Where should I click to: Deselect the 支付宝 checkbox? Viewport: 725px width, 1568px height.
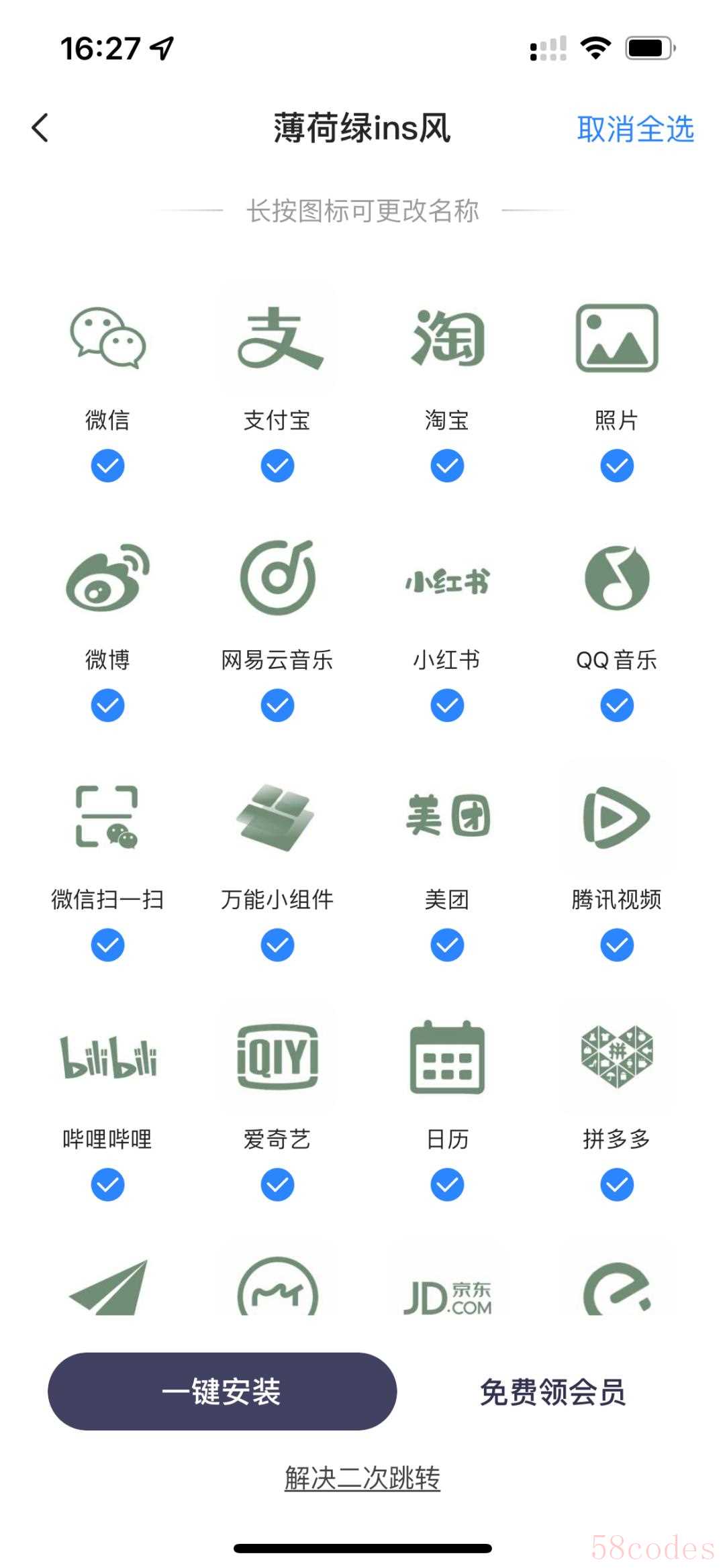point(277,466)
